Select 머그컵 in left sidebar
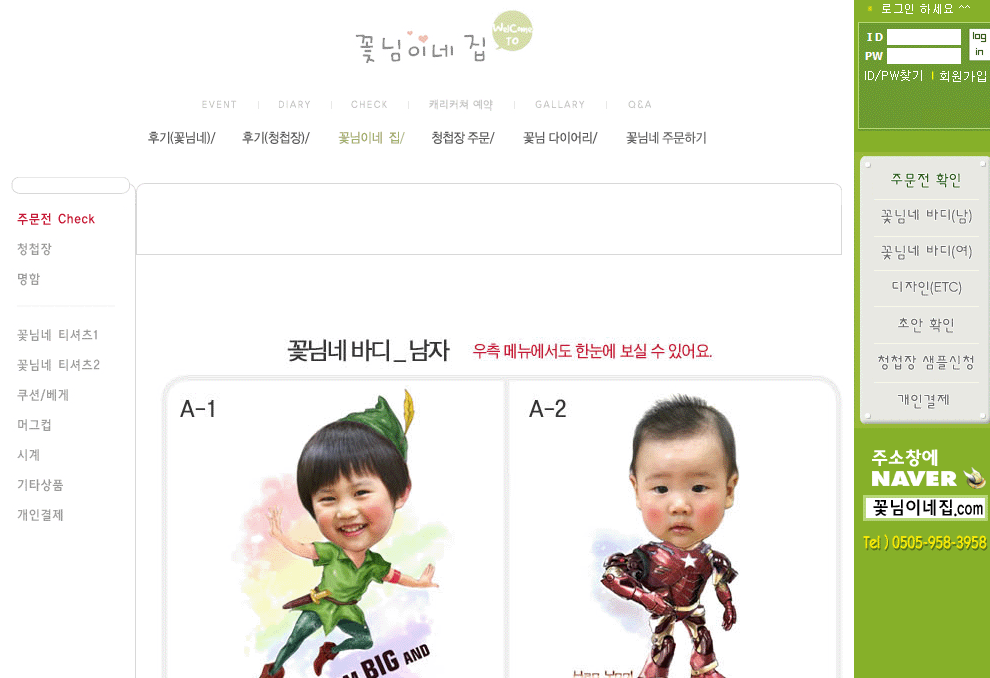 (34, 425)
